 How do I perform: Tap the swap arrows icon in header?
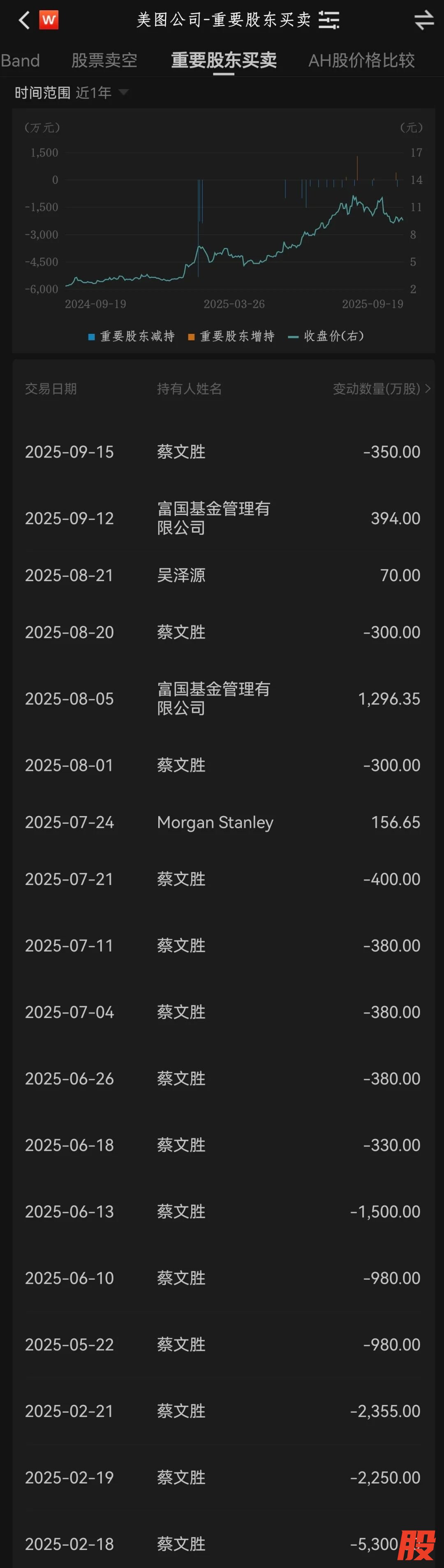tap(424, 20)
